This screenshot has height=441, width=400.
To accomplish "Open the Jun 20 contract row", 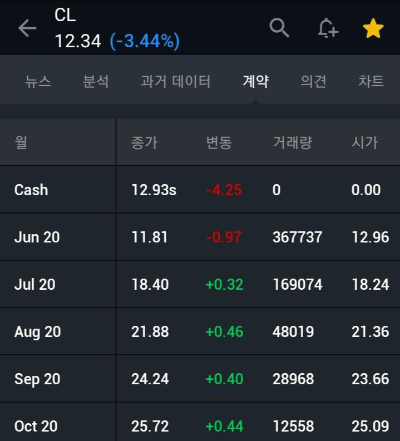I will pos(200,237).
